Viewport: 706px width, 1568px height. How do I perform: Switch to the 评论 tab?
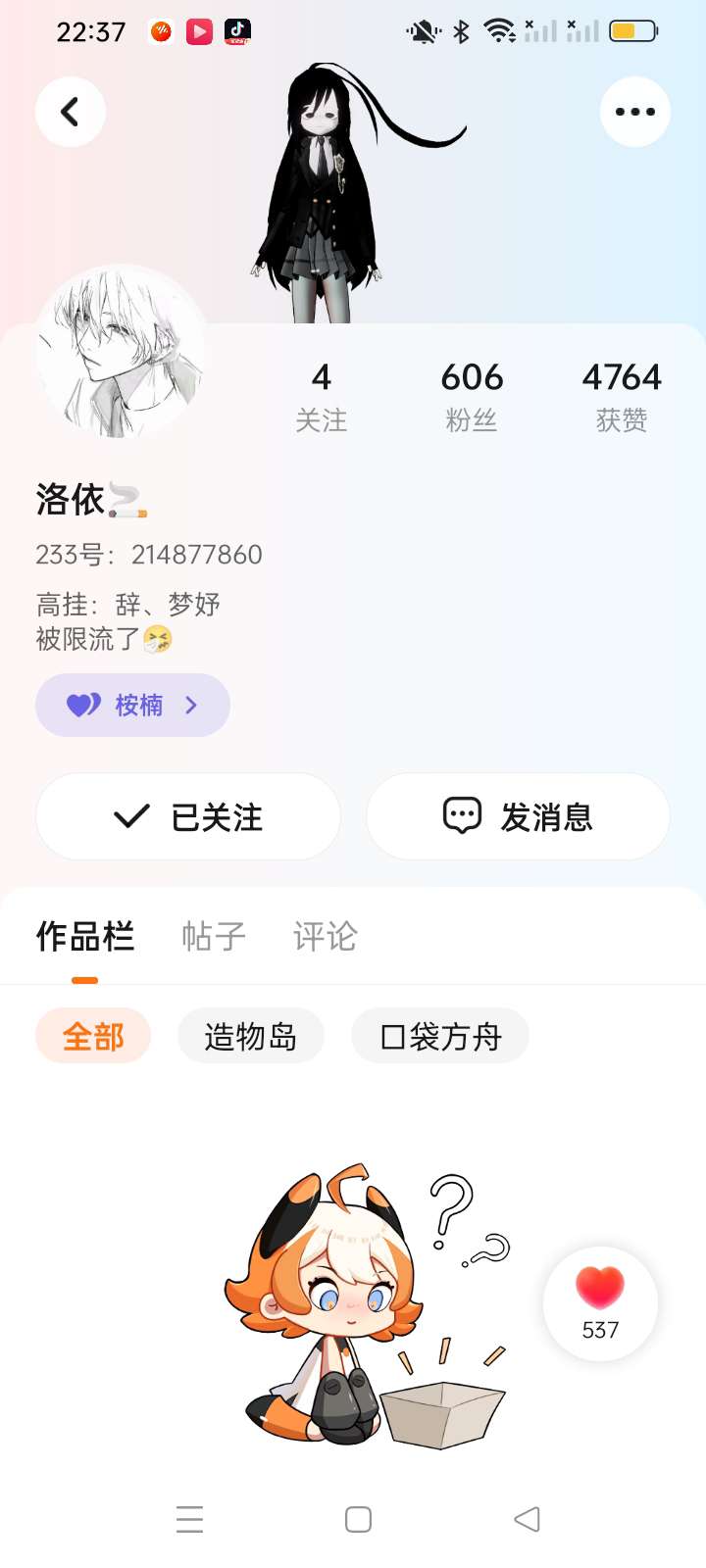click(325, 936)
